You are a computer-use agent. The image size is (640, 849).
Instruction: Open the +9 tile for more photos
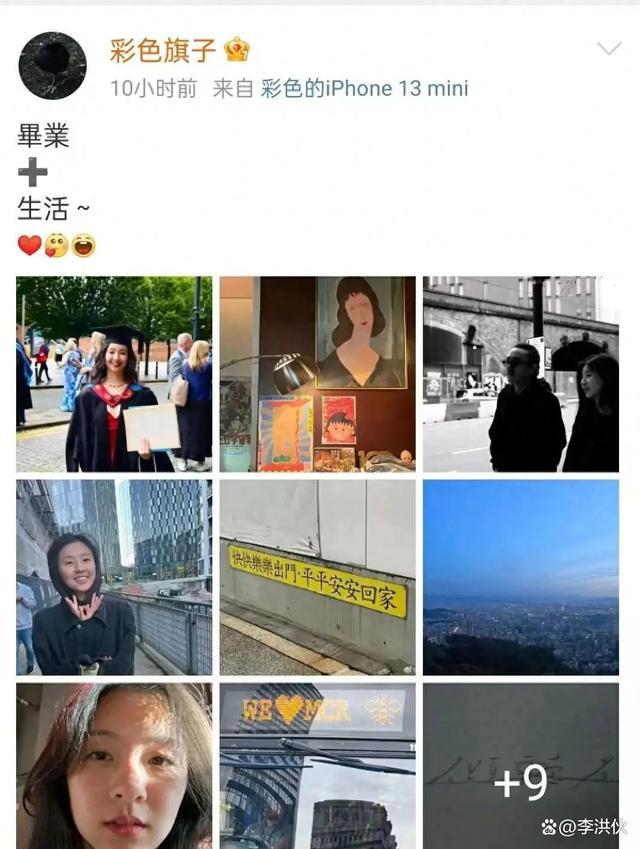520,766
